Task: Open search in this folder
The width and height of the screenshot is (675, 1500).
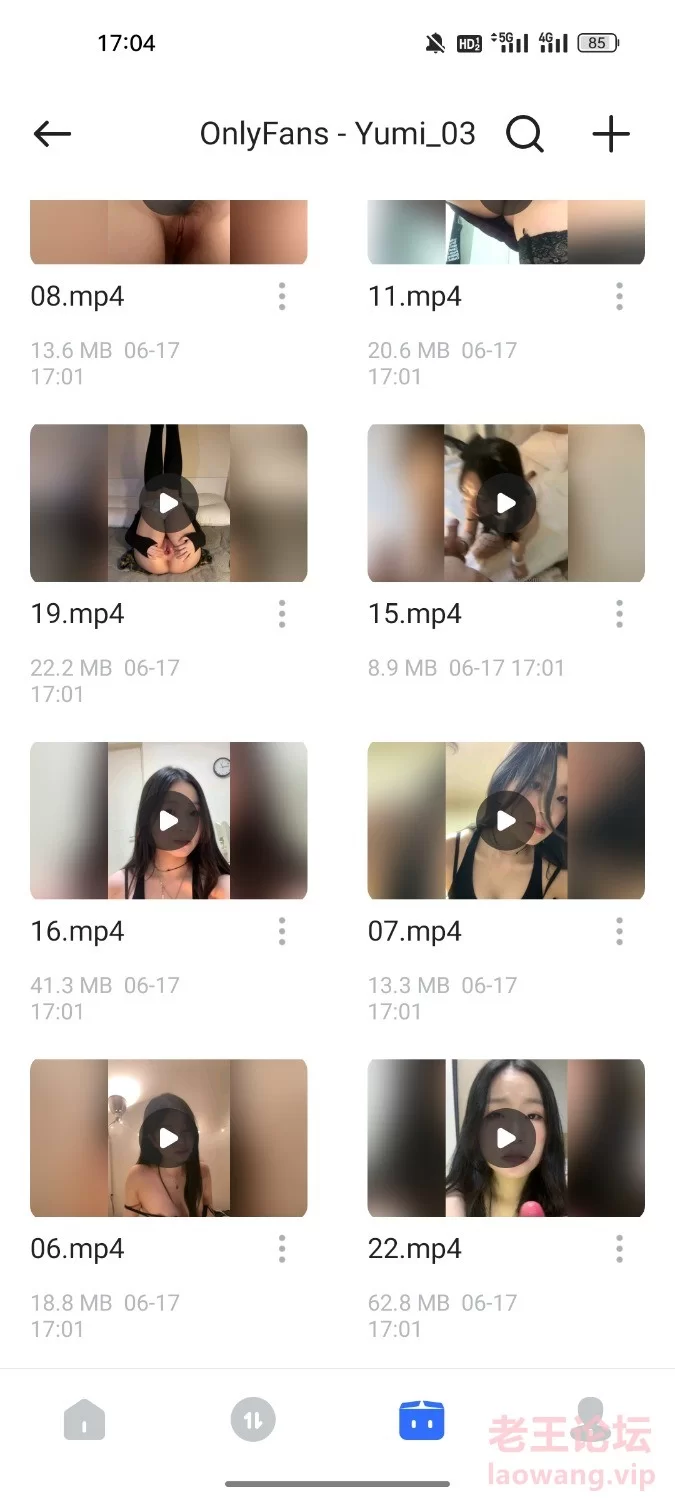Action: tap(524, 134)
